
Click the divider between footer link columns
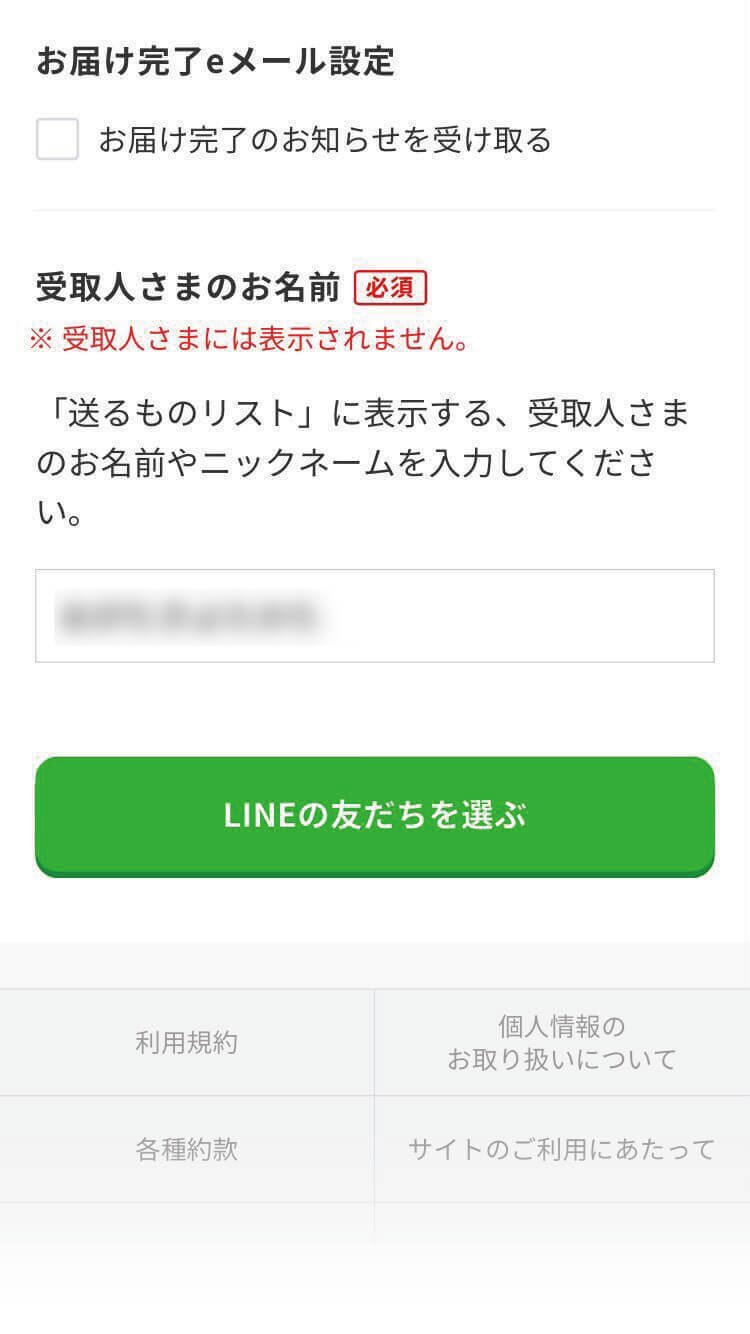click(374, 1095)
